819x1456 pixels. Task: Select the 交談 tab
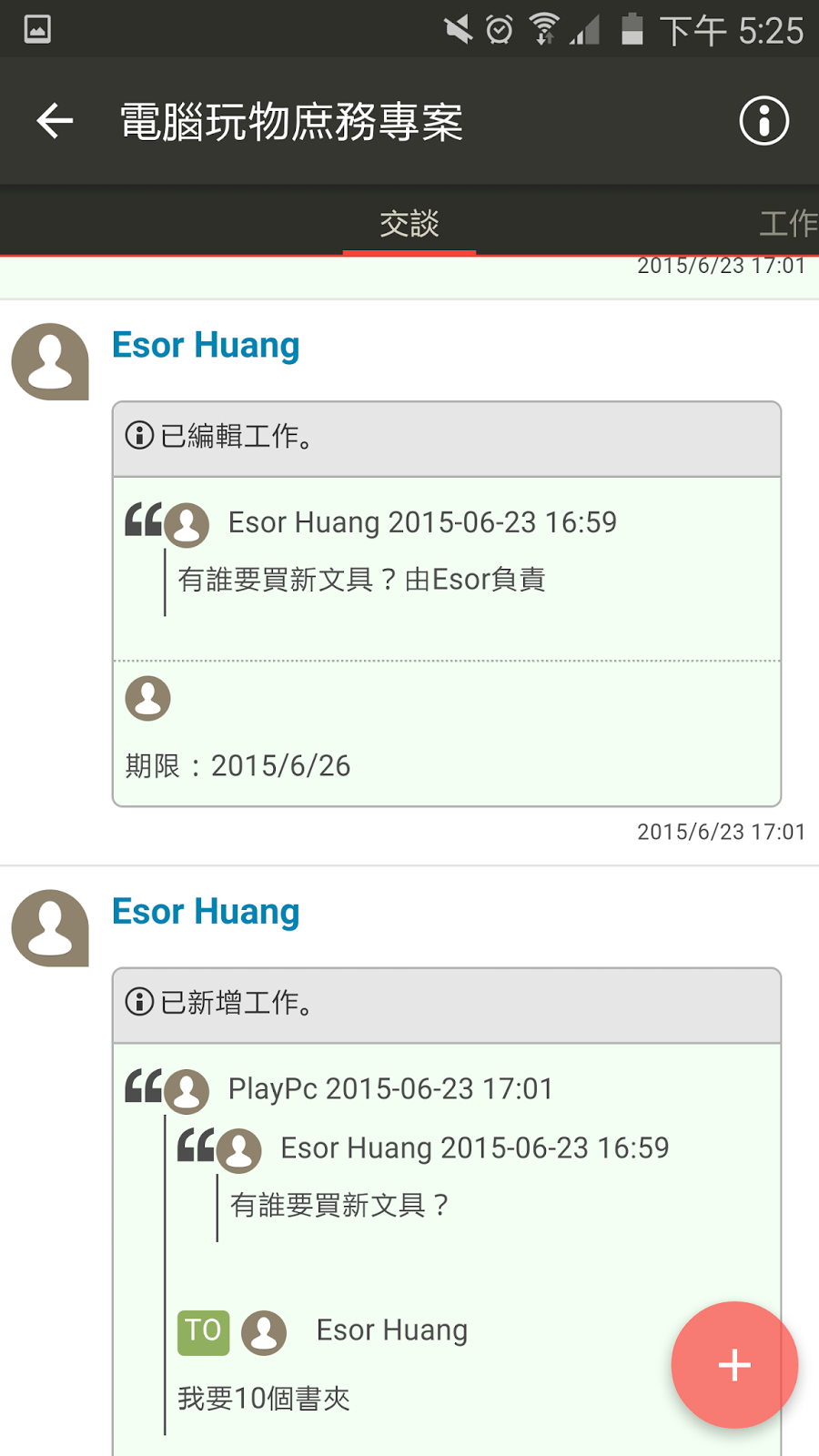click(x=409, y=223)
